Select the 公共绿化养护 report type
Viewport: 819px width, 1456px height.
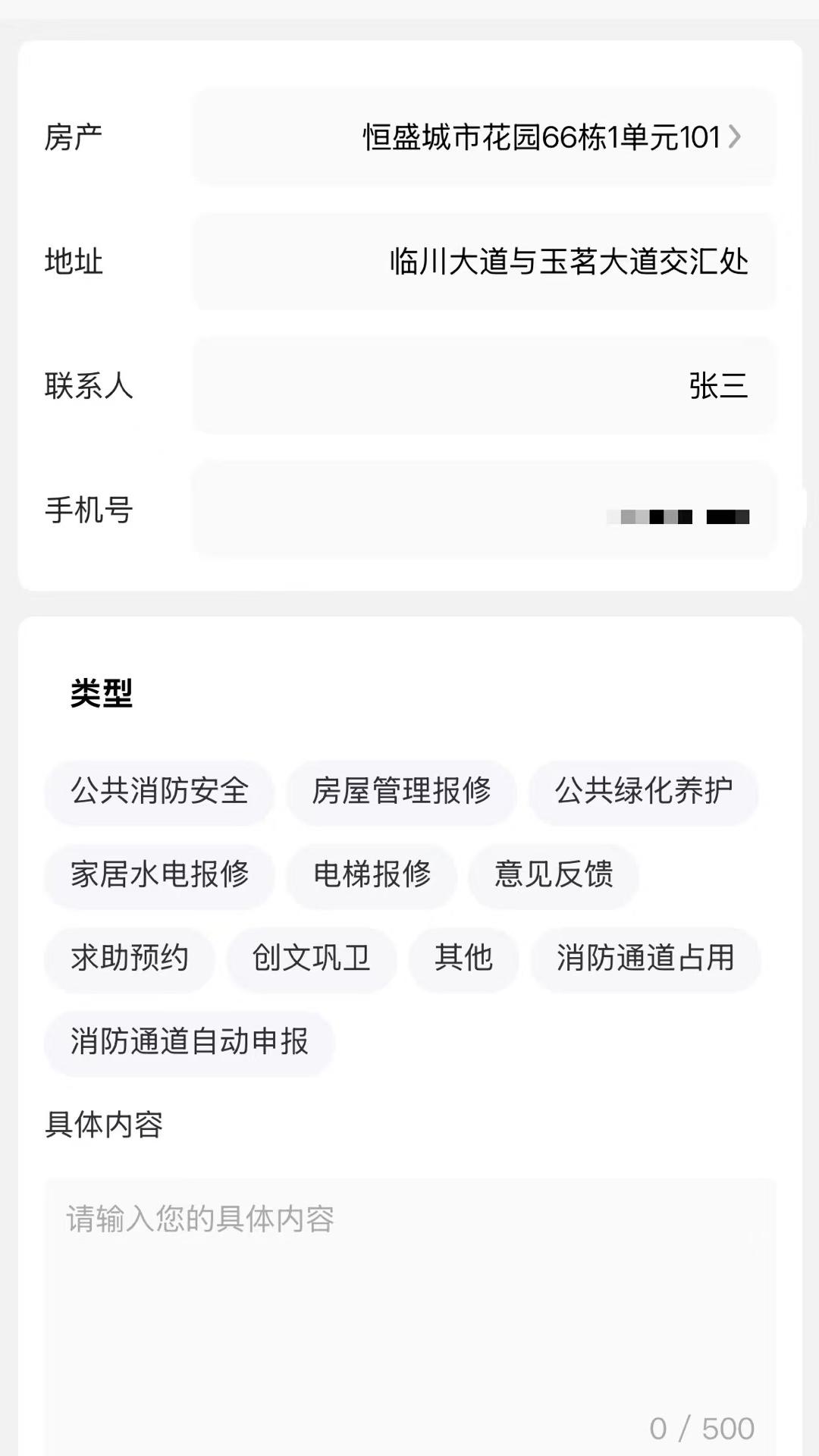point(643,792)
